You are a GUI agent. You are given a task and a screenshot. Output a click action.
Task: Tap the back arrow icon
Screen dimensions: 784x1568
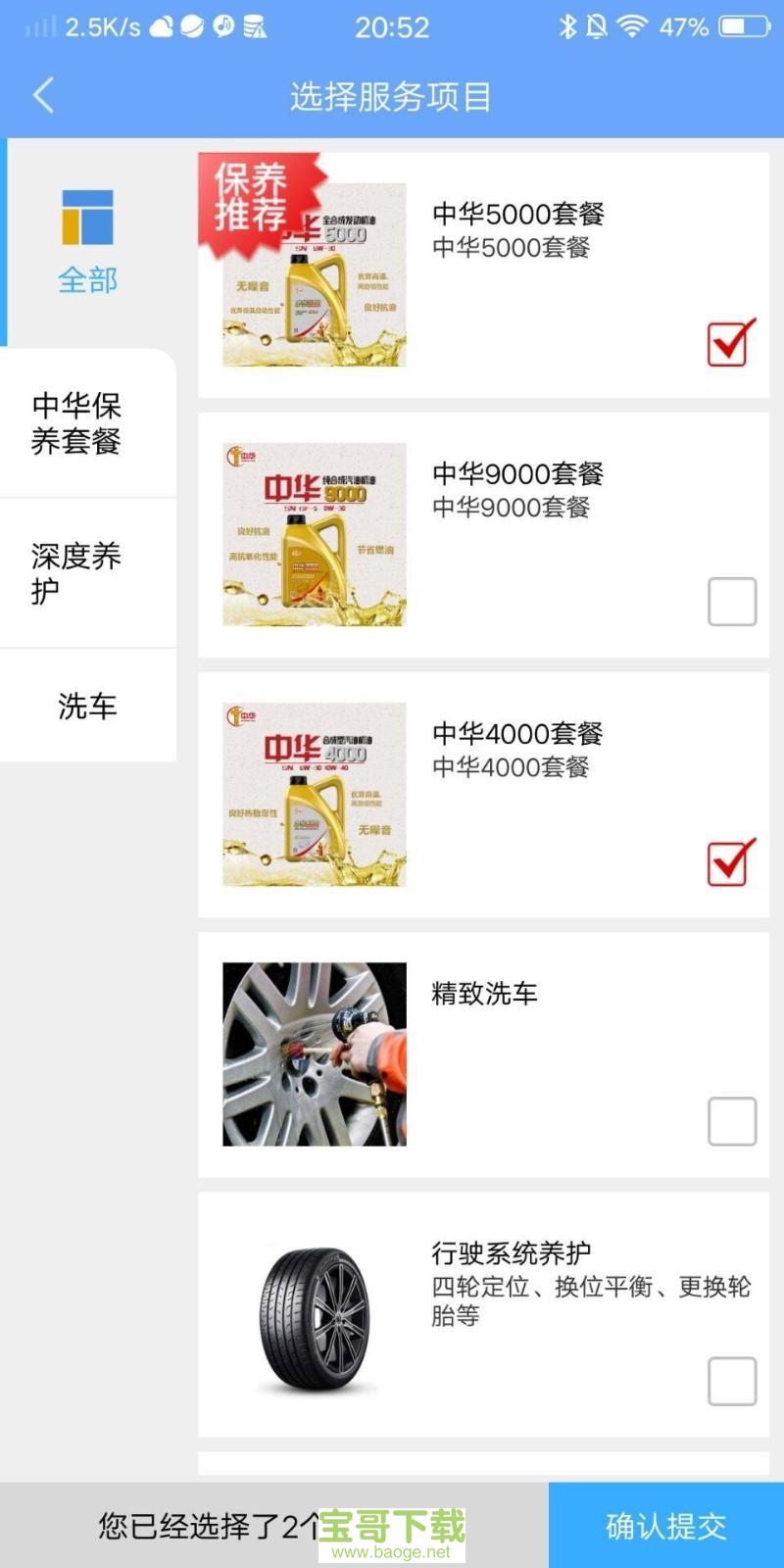click(x=41, y=96)
